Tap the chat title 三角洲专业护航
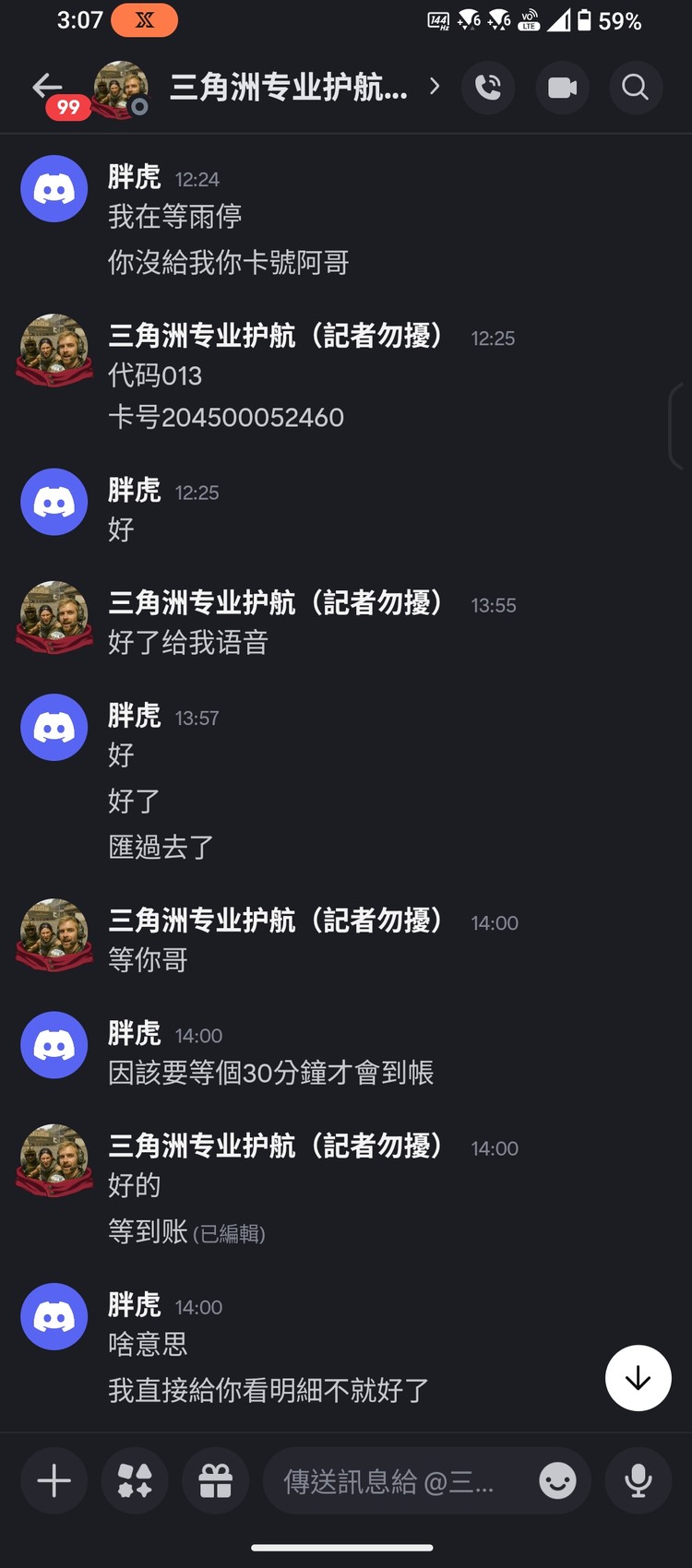 coord(286,87)
